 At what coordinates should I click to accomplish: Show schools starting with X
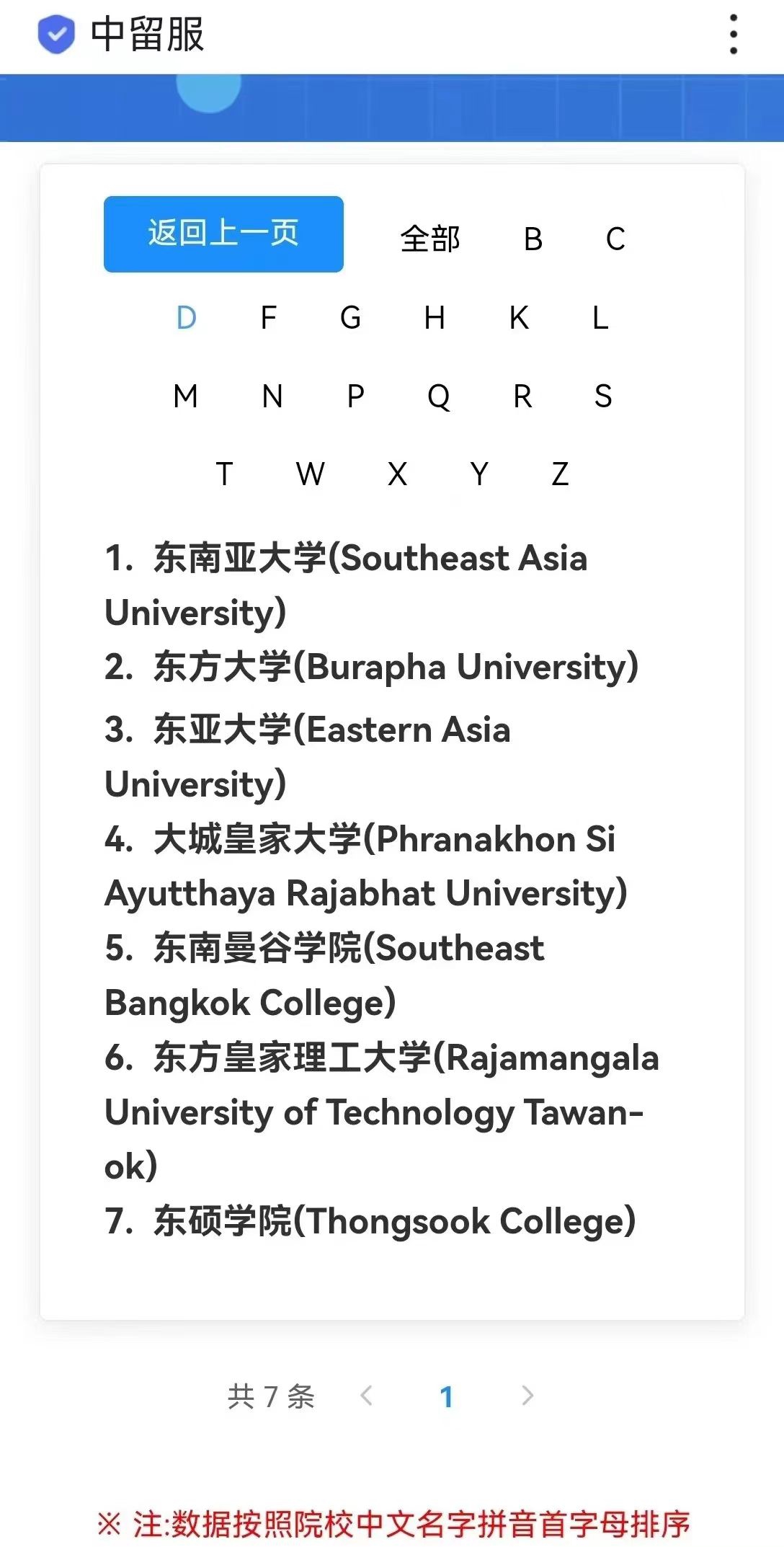click(x=397, y=474)
